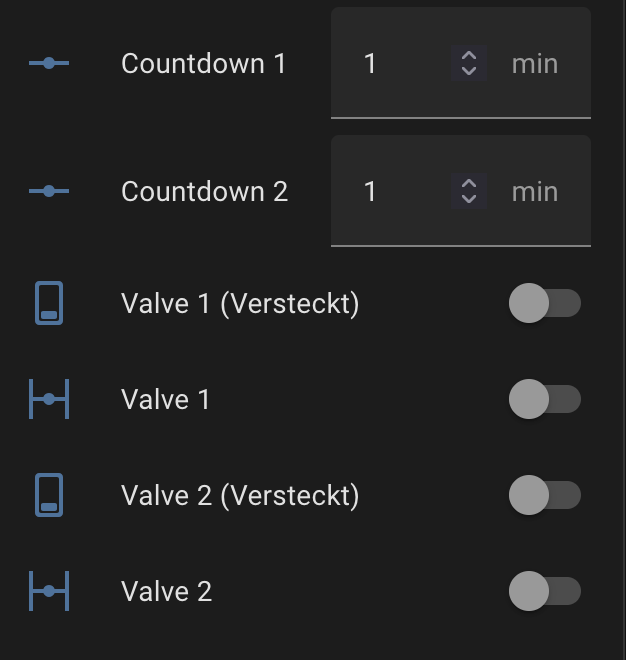Switch on Valve 2

click(544, 592)
